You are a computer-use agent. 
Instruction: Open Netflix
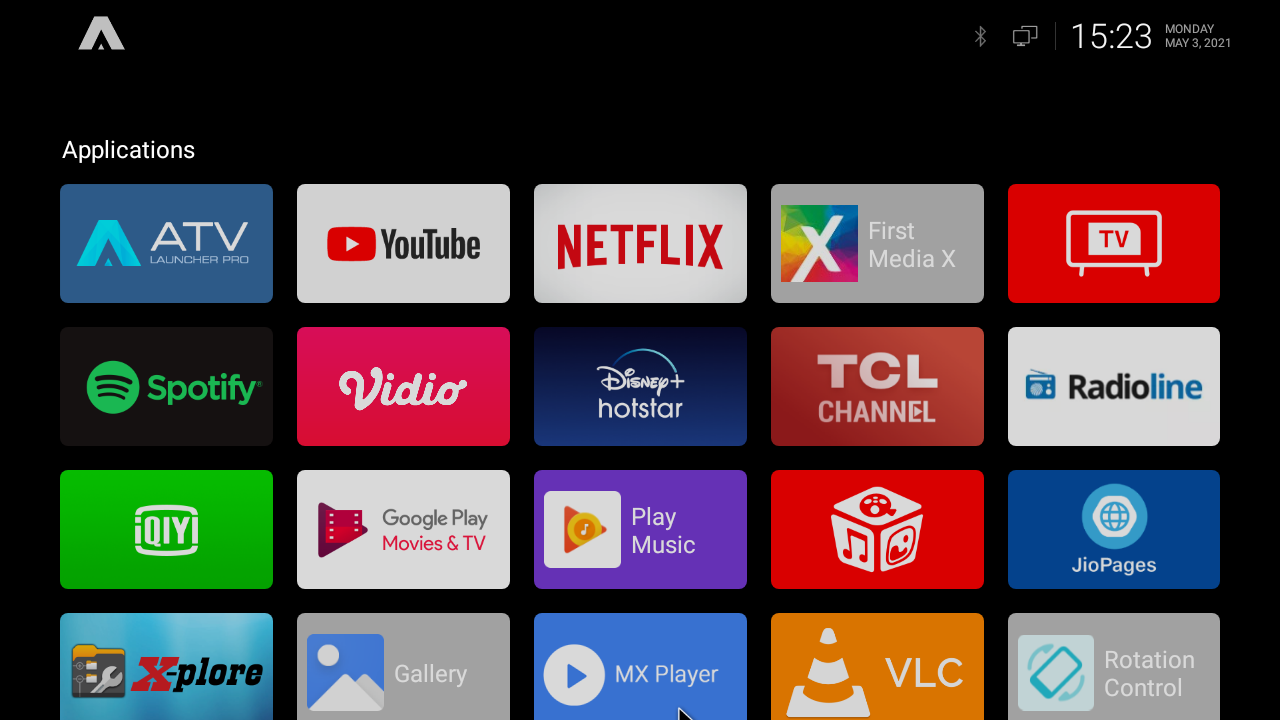(640, 243)
